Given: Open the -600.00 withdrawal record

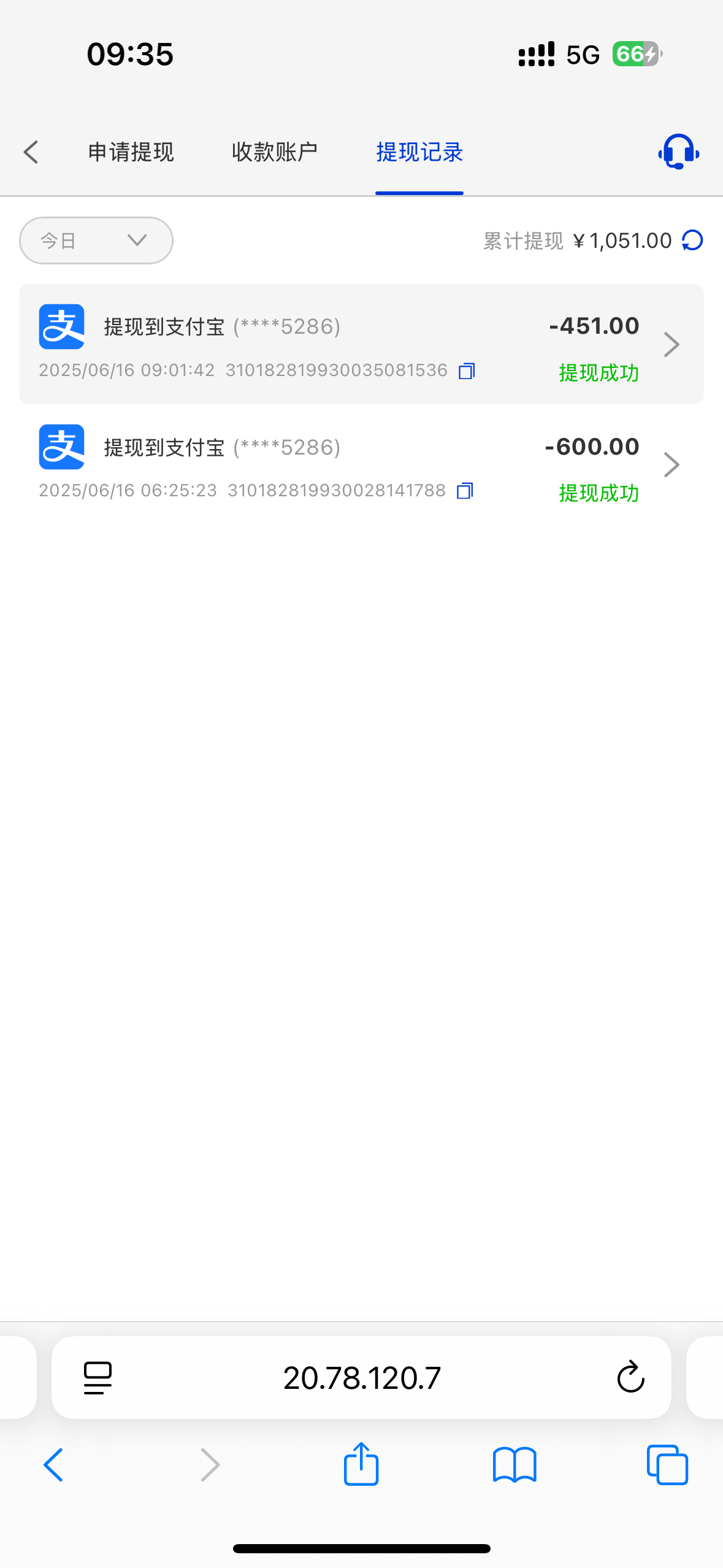Looking at the screenshot, I should [x=361, y=464].
